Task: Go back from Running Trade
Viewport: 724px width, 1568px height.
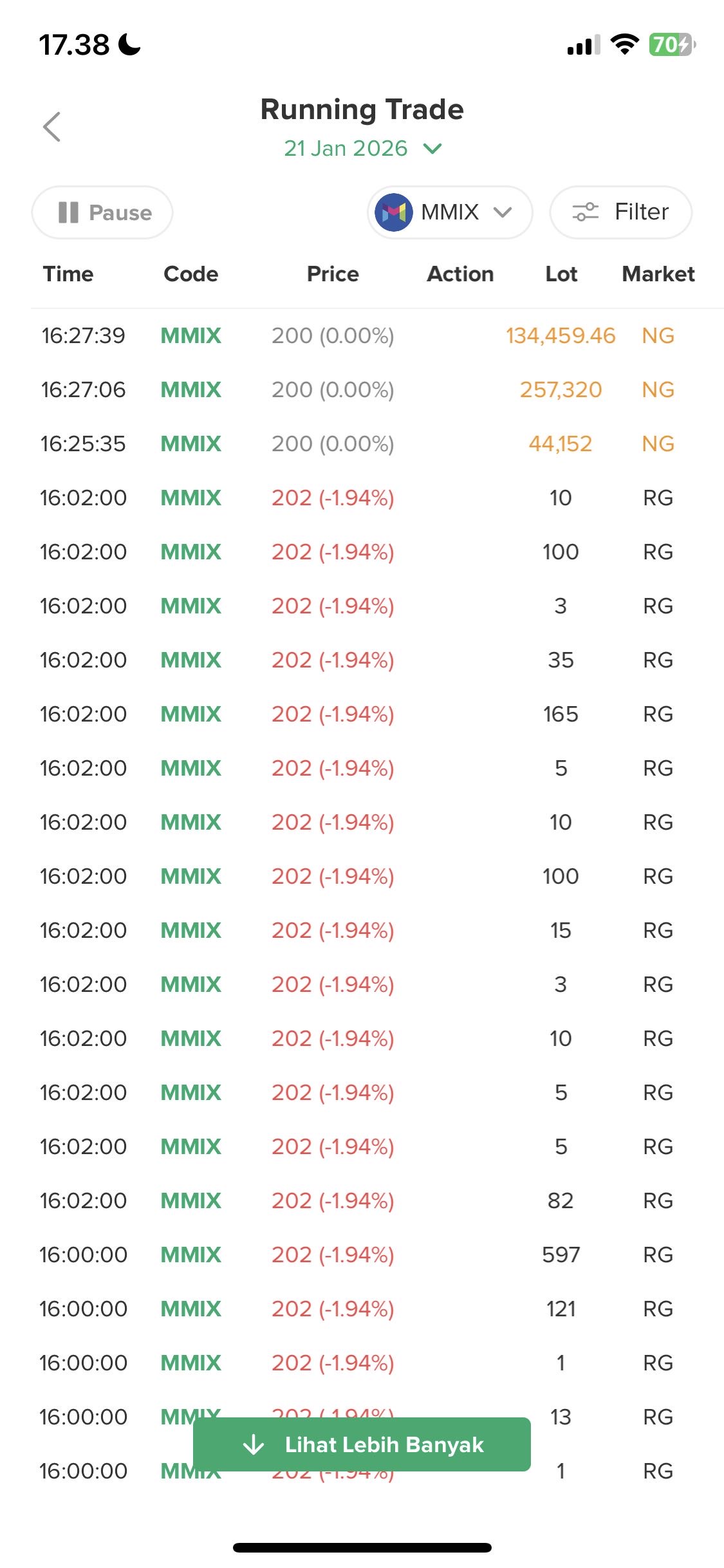Action: pyautogui.click(x=52, y=127)
